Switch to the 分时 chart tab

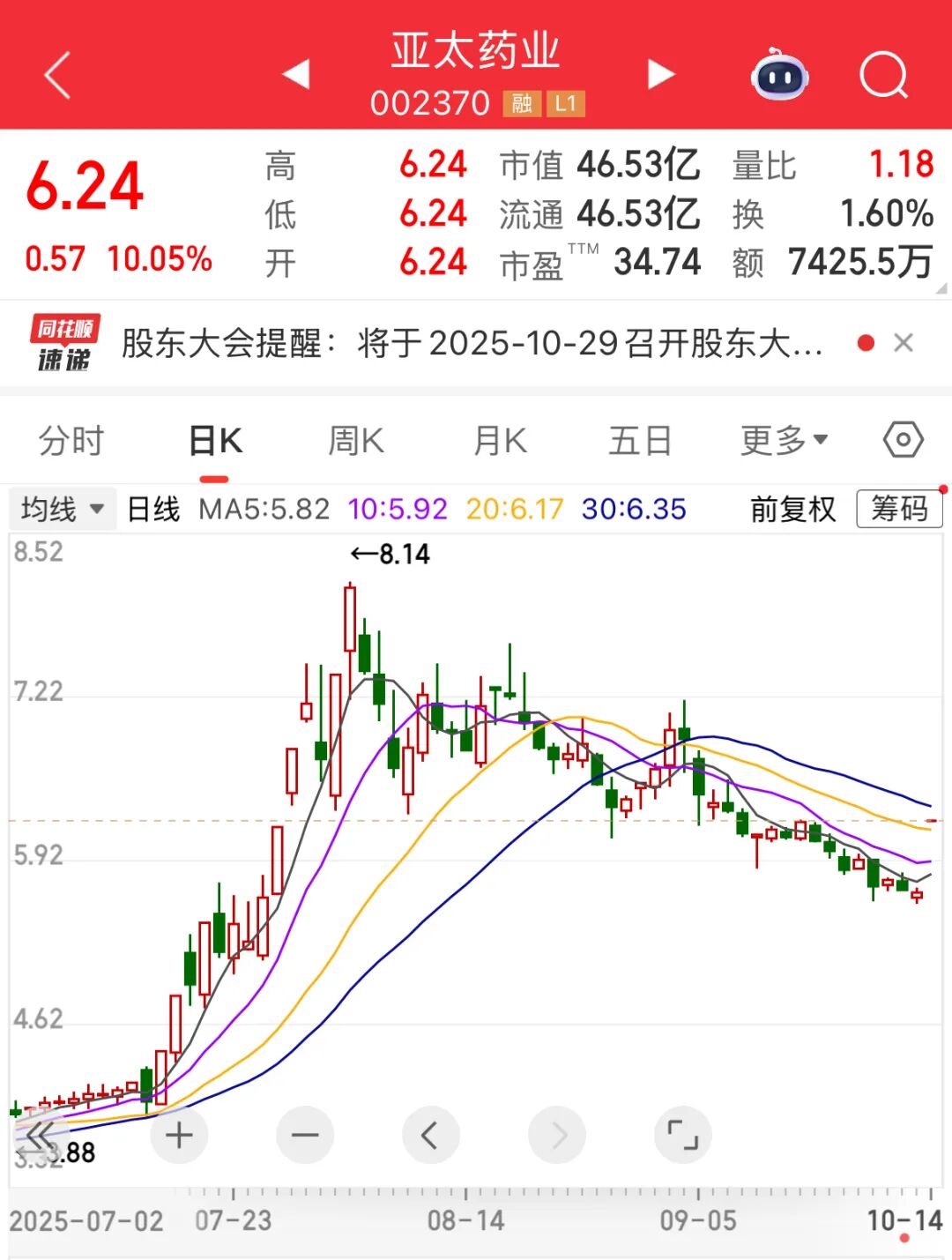click(71, 441)
